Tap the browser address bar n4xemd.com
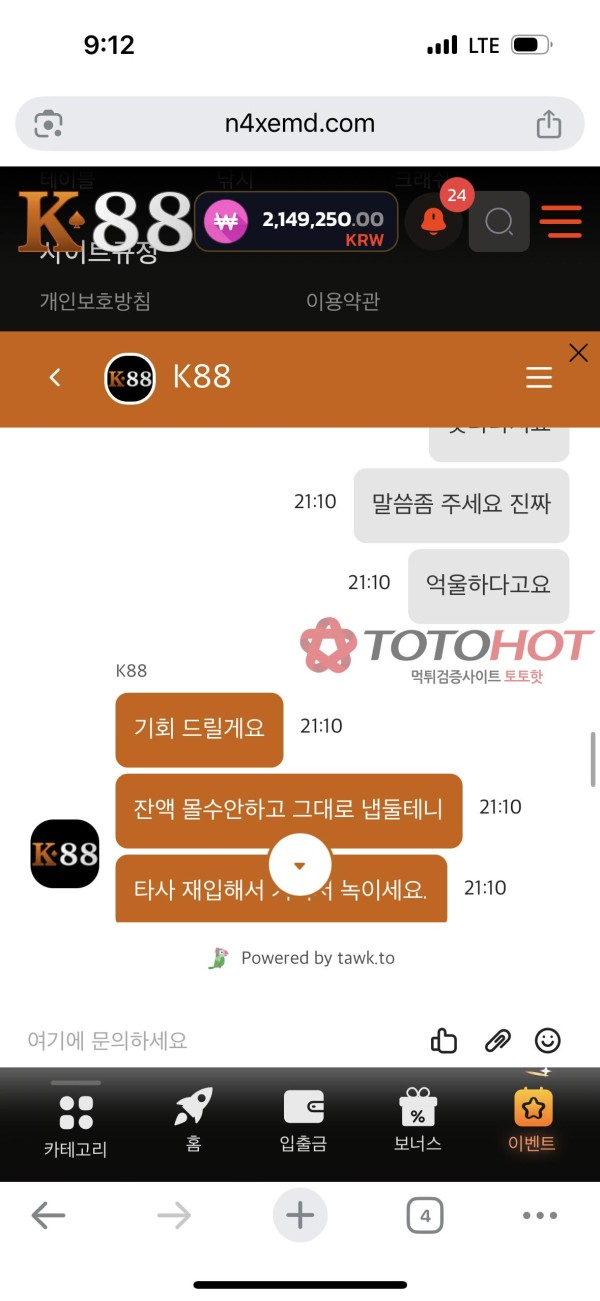Viewport: 600px width, 1301px height. (300, 124)
